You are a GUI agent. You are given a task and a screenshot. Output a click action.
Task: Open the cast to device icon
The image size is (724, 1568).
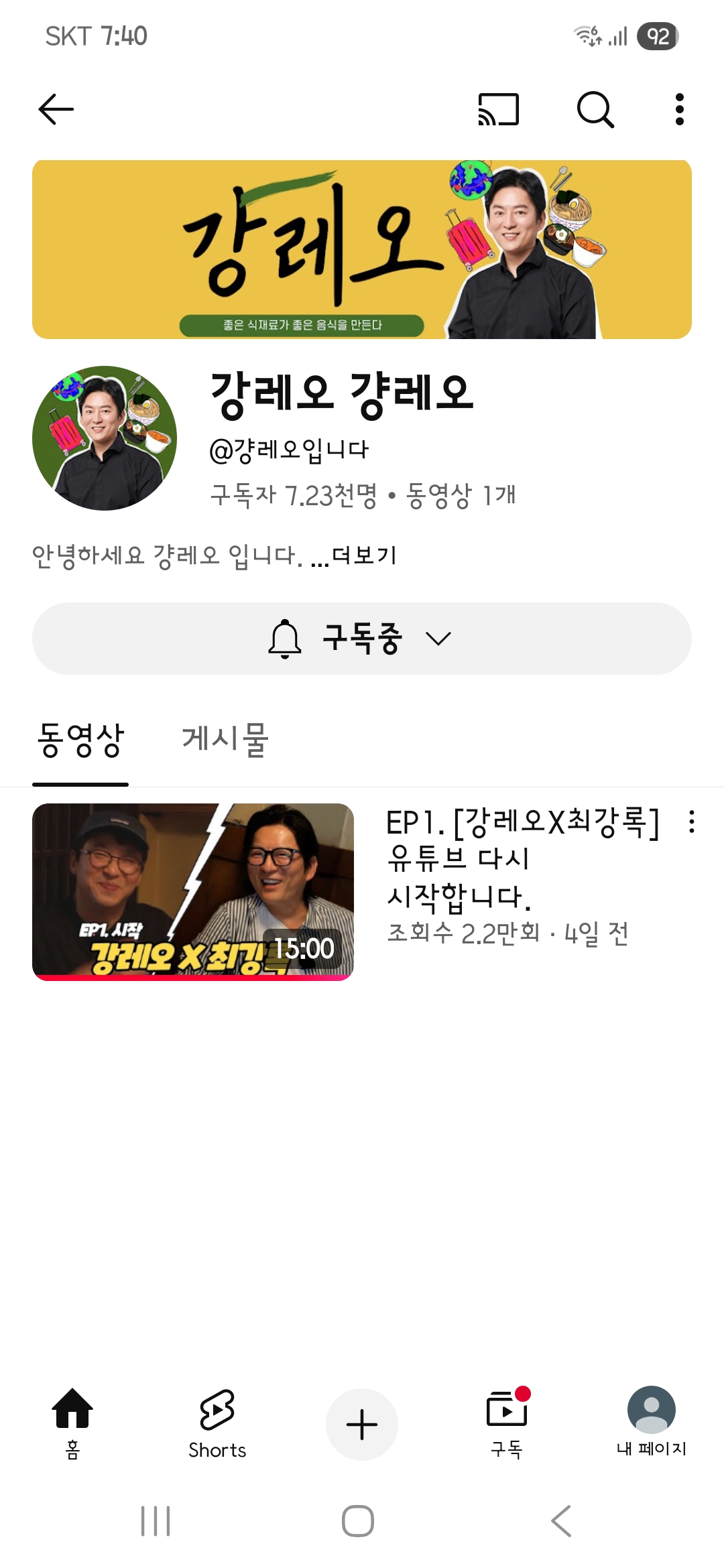pyautogui.click(x=498, y=109)
